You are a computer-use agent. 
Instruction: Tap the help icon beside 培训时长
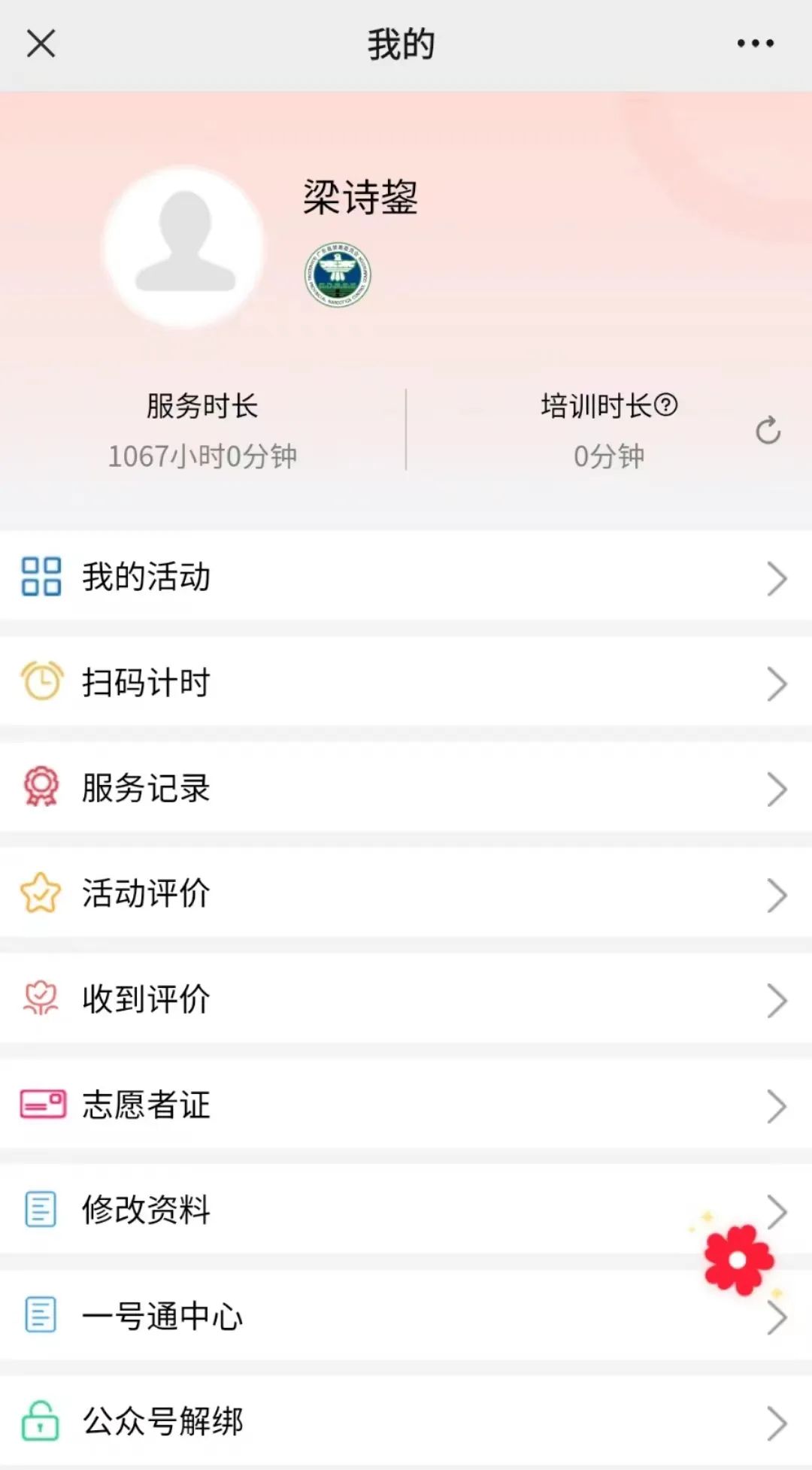coord(666,405)
